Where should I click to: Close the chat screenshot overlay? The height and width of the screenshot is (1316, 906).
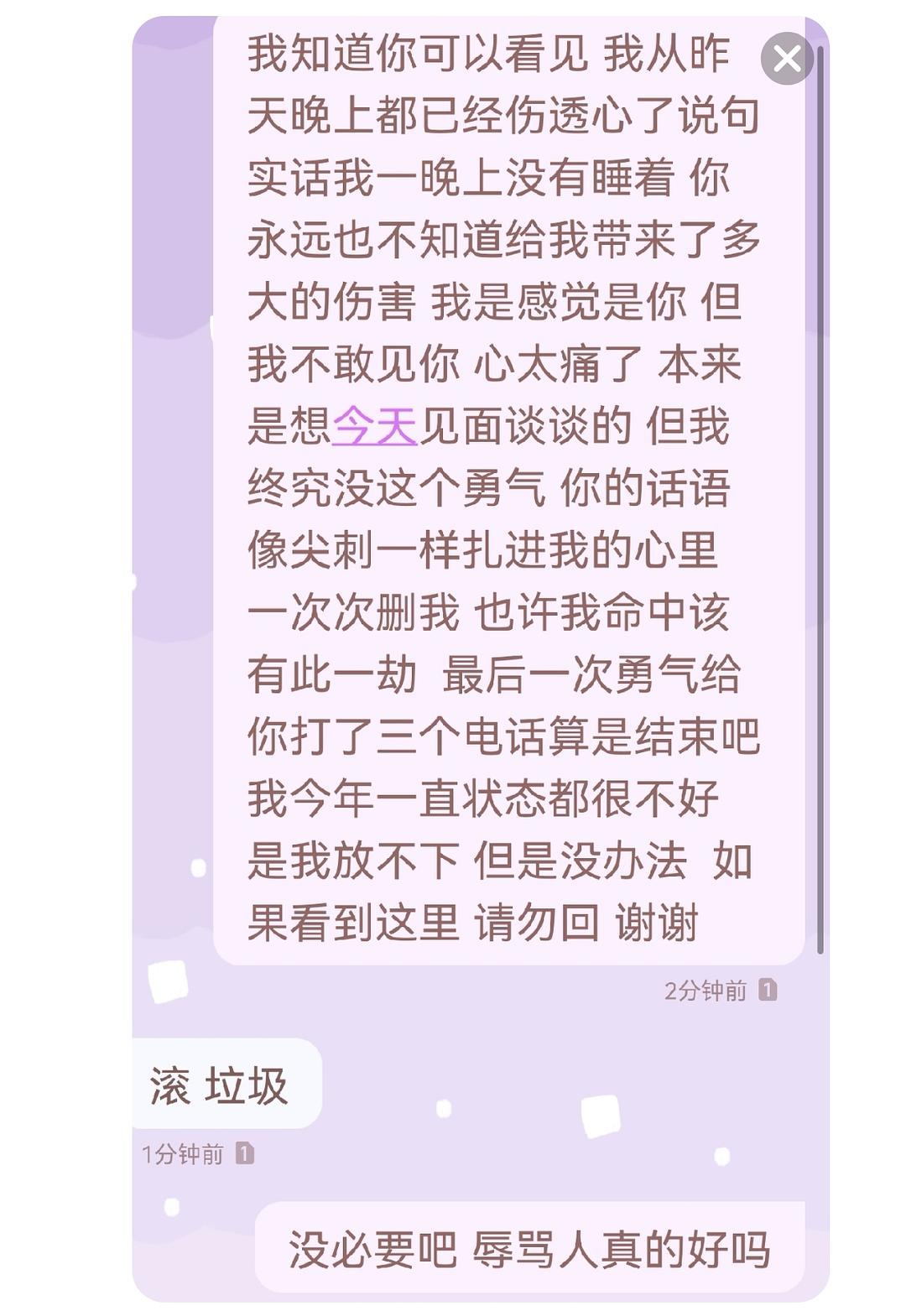(787, 58)
